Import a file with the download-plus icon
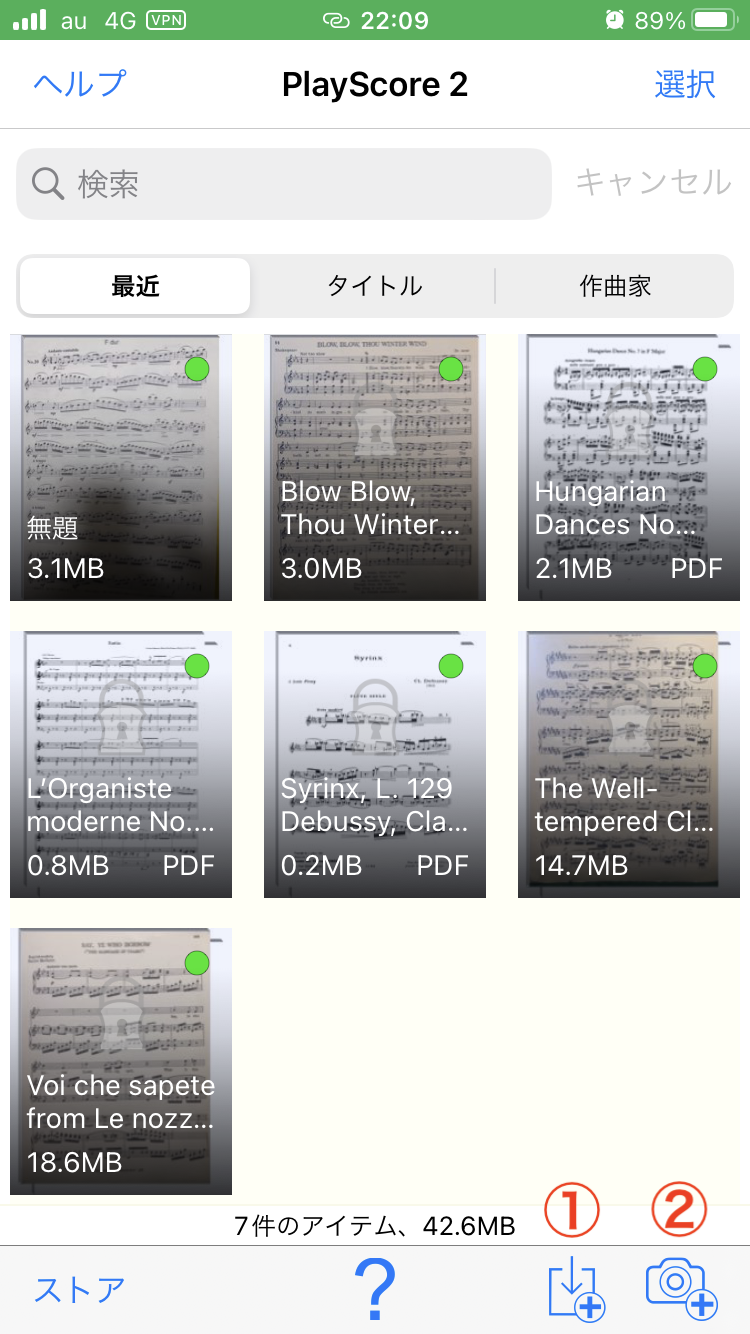This screenshot has width=750, height=1334. (x=575, y=1291)
